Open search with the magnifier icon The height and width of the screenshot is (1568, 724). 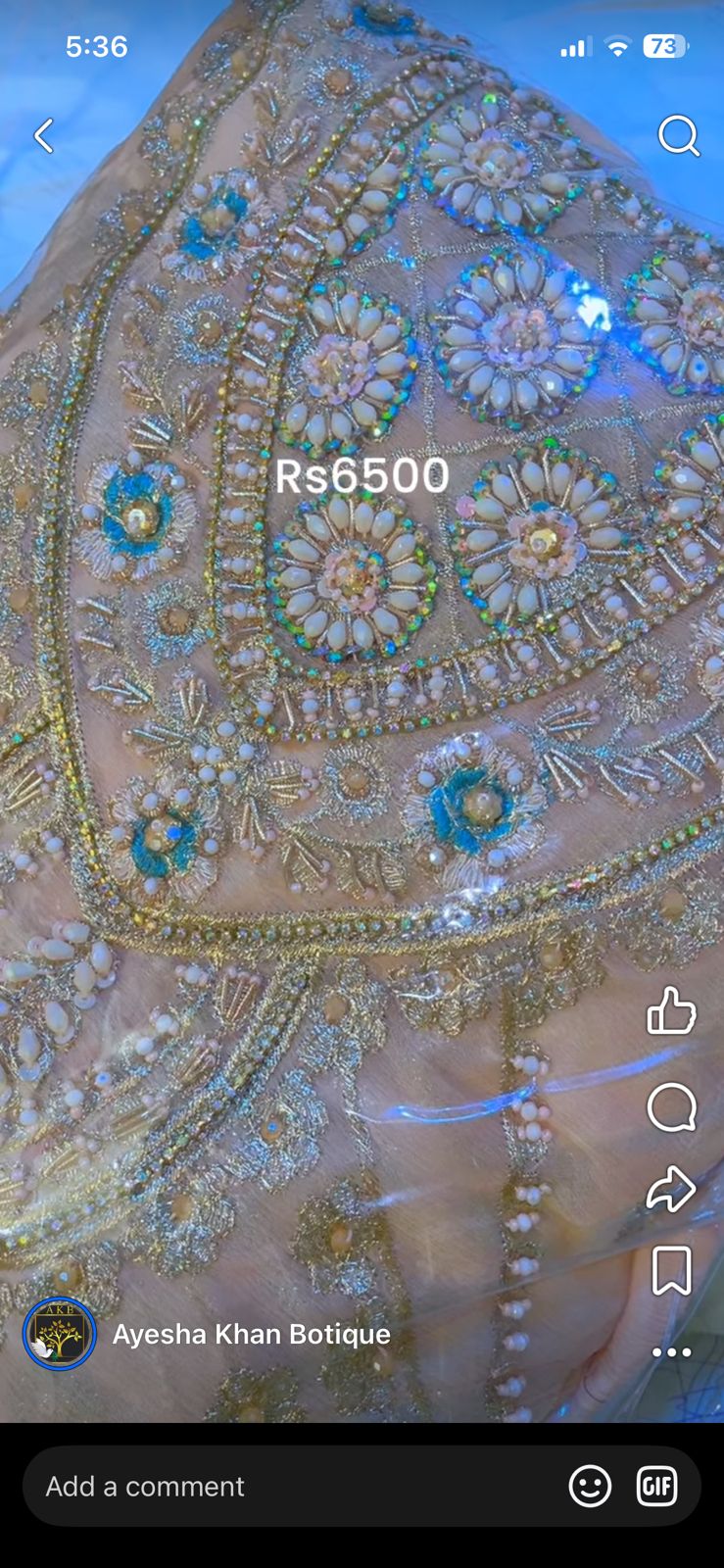tap(678, 135)
